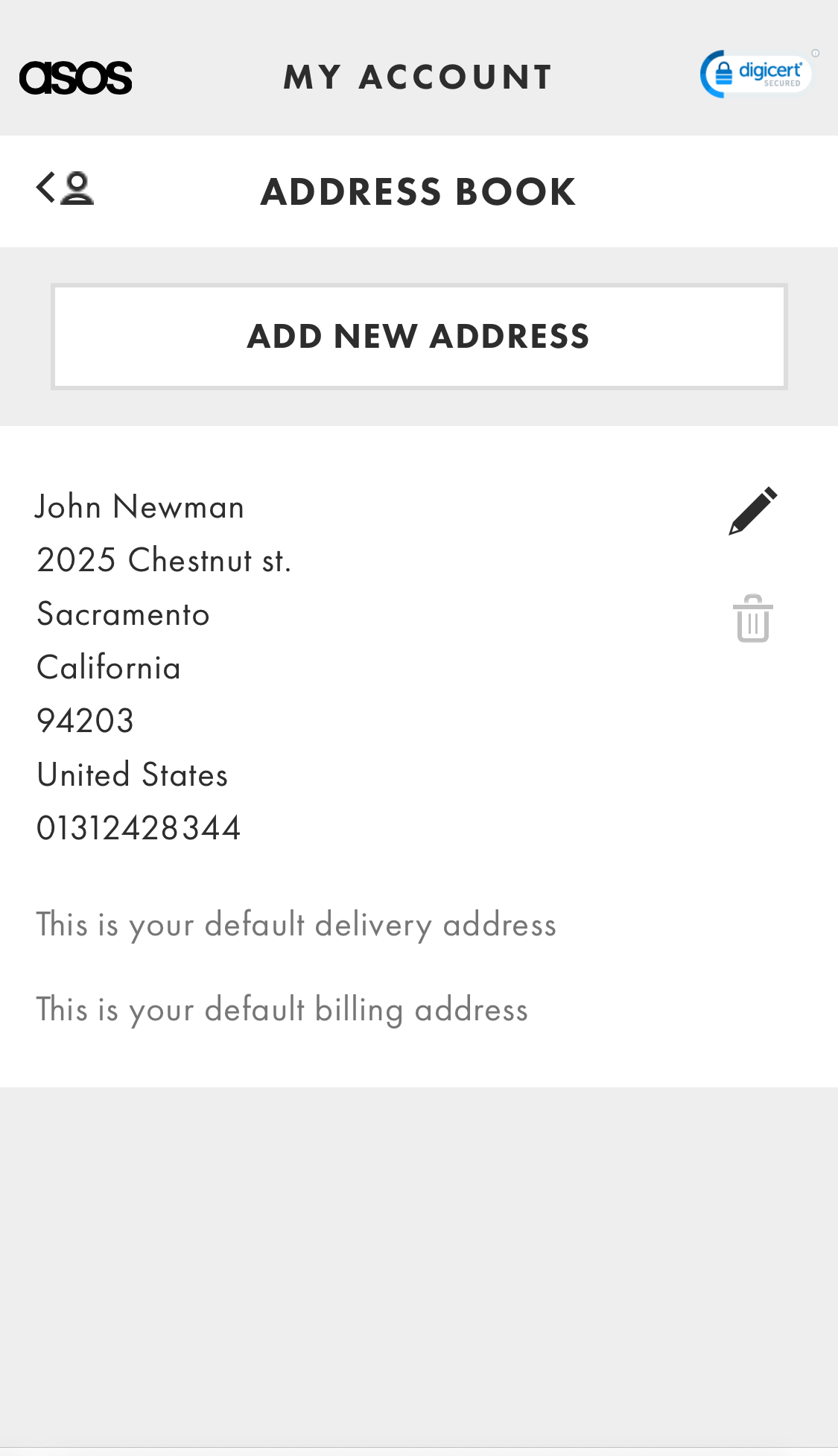Select John Newman's name in the address card
This screenshot has width=838, height=1456.
140,506
